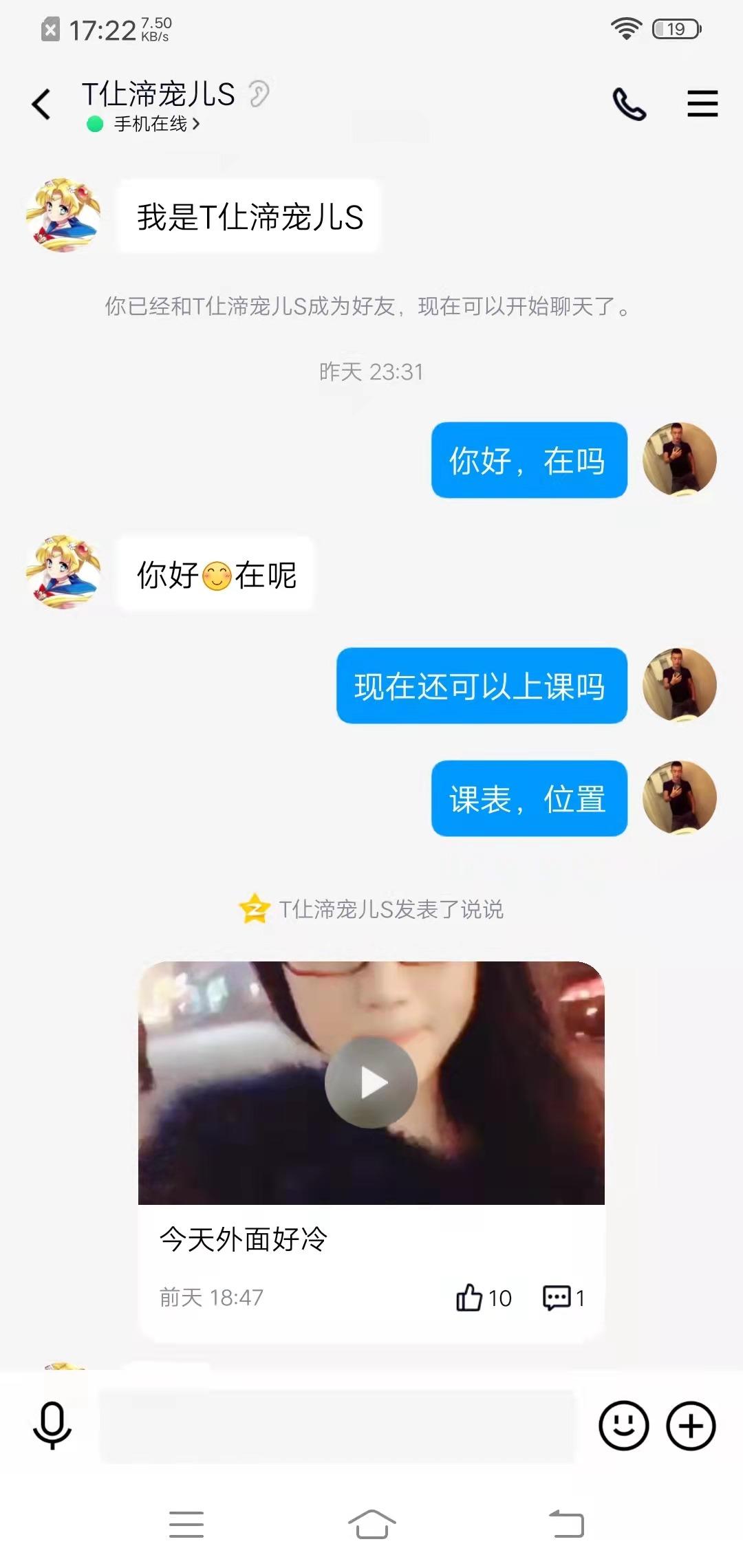The height and width of the screenshot is (1568, 743).
Task: Turn on earpiece mode icon by contact name
Action: (259, 94)
